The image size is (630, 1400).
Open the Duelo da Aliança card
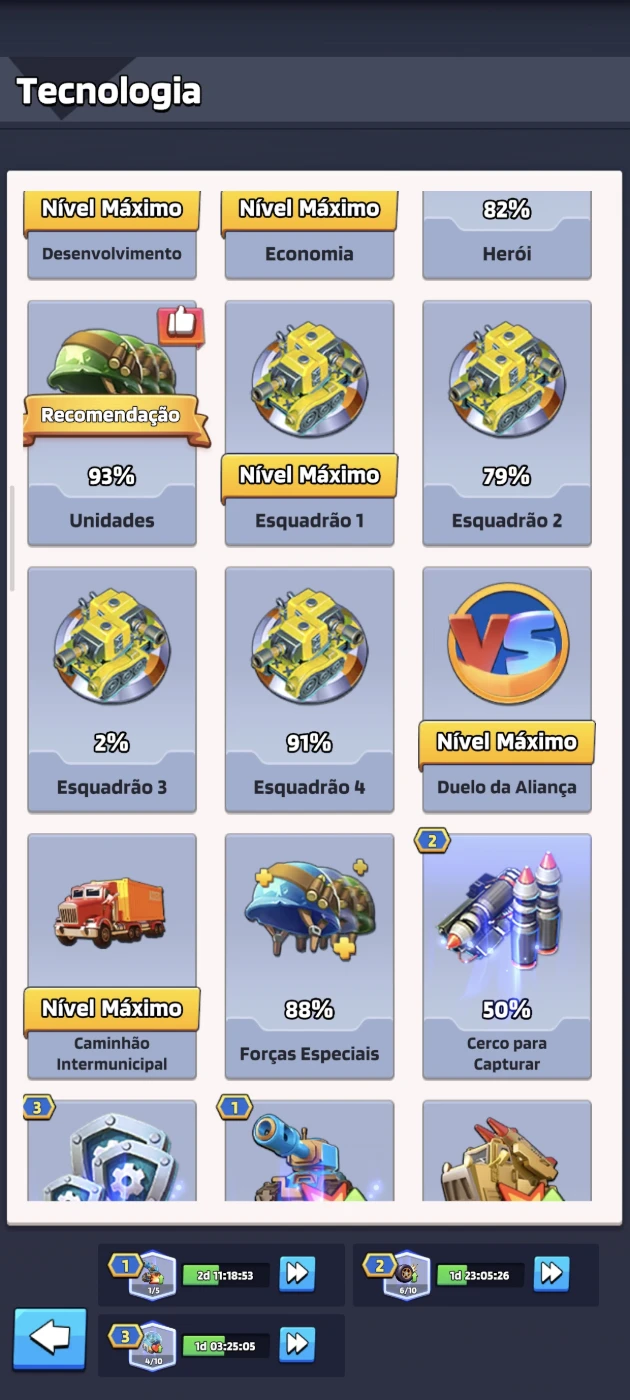pos(507,689)
